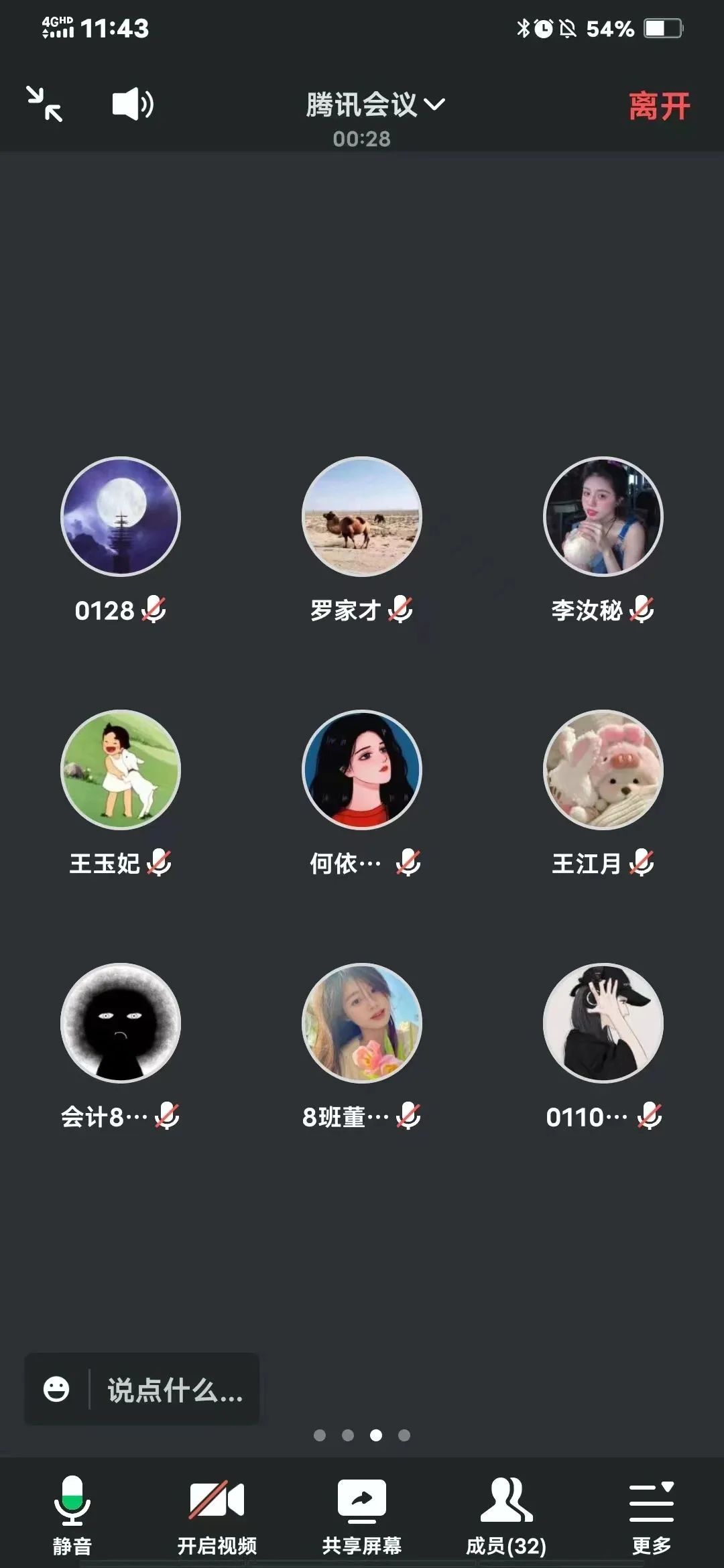Tap the 说点什么 chat input
The image size is (724, 1568).
(174, 1390)
